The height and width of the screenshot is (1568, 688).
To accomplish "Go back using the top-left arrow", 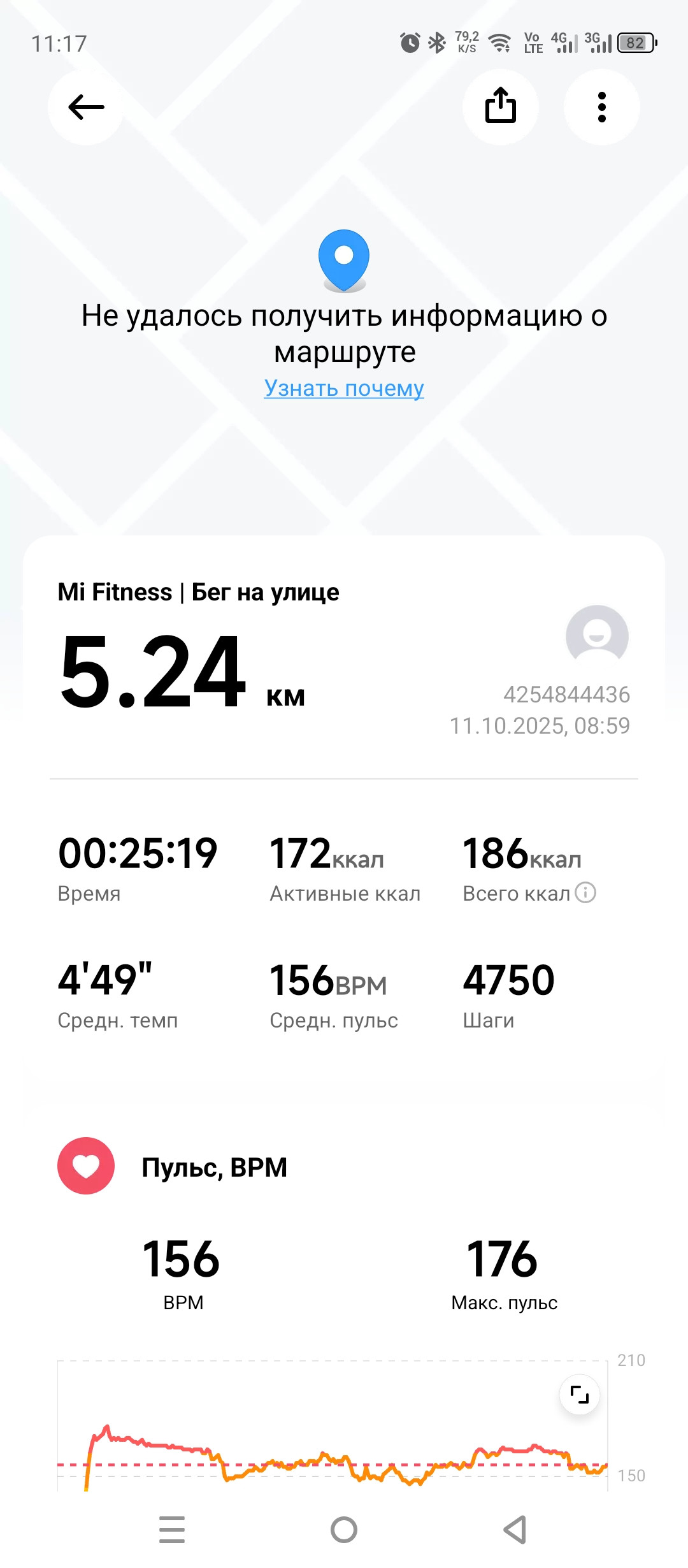I will (86, 107).
